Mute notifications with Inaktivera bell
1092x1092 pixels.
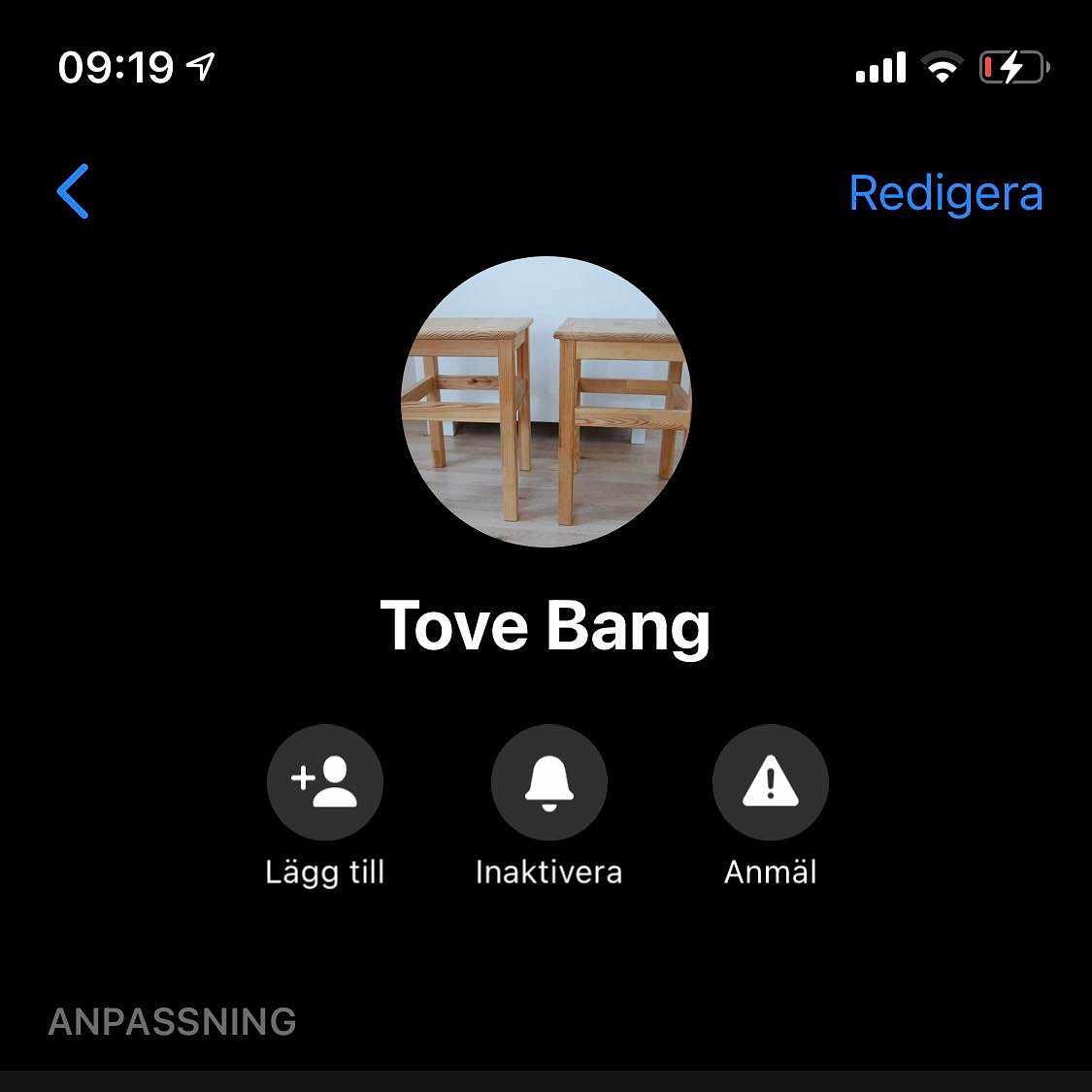548,782
